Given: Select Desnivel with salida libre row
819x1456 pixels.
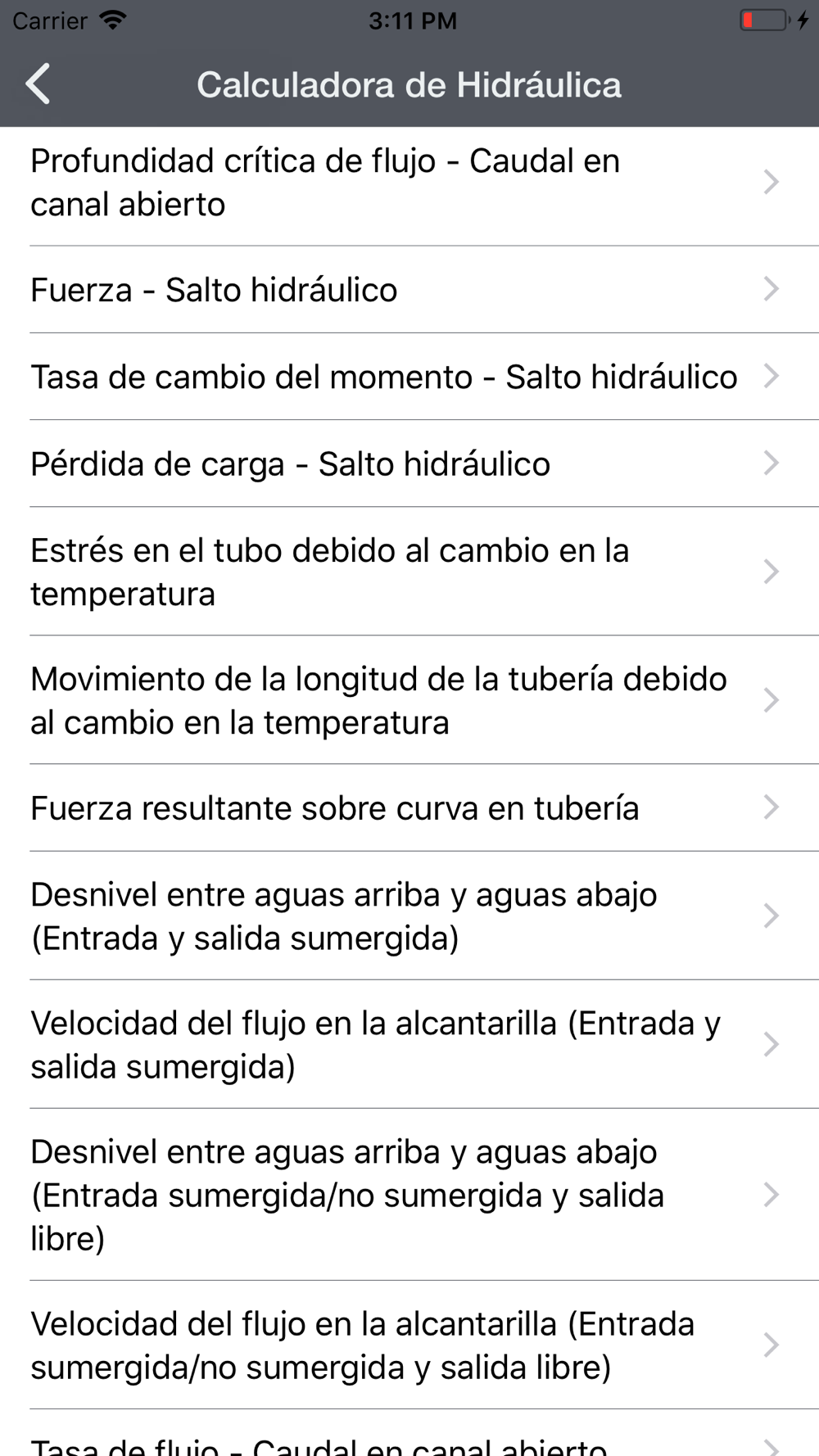Looking at the screenshot, I should pyautogui.click(x=409, y=1195).
